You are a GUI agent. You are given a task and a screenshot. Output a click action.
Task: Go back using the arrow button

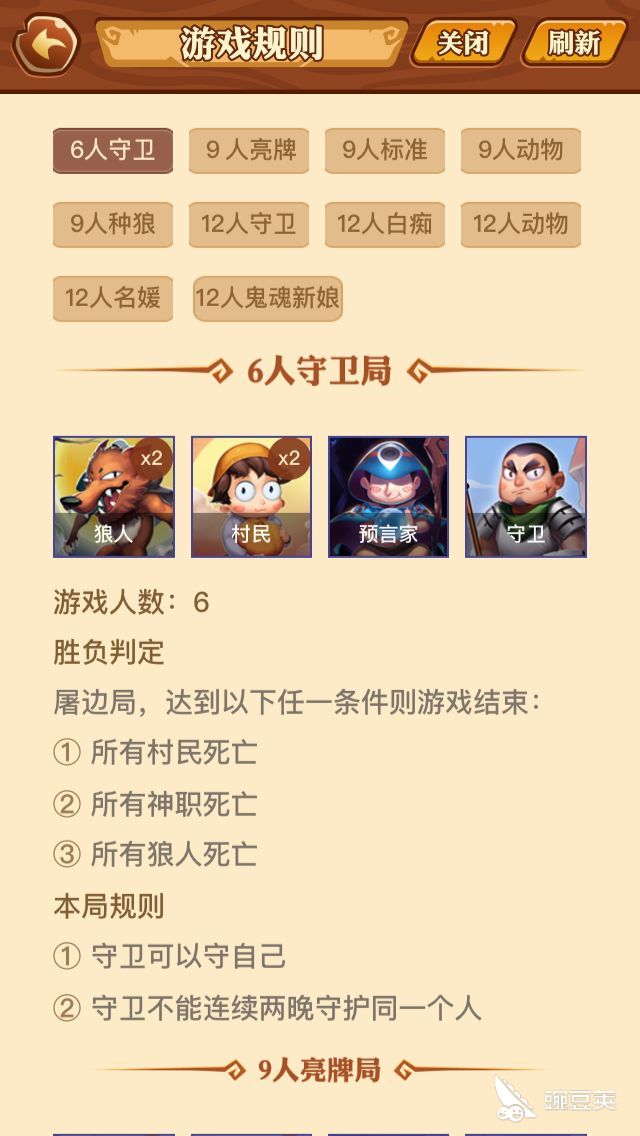click(45, 44)
